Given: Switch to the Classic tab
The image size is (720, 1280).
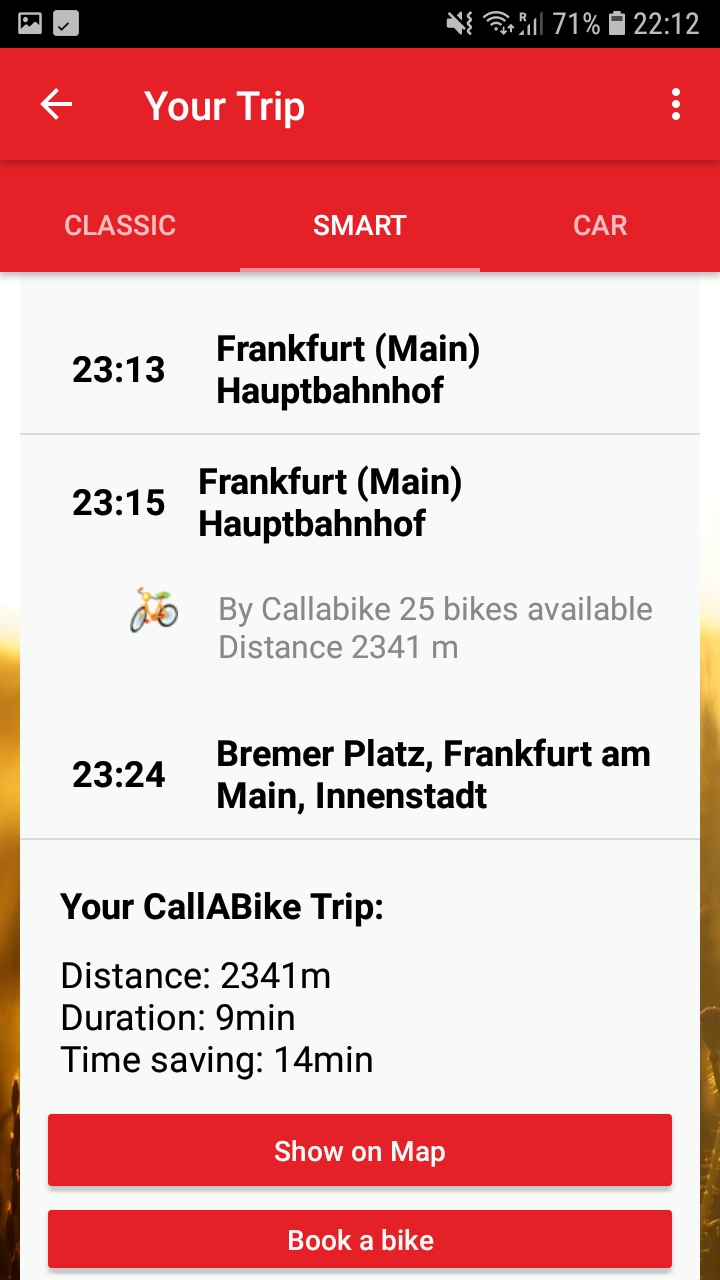Looking at the screenshot, I should click(x=120, y=225).
